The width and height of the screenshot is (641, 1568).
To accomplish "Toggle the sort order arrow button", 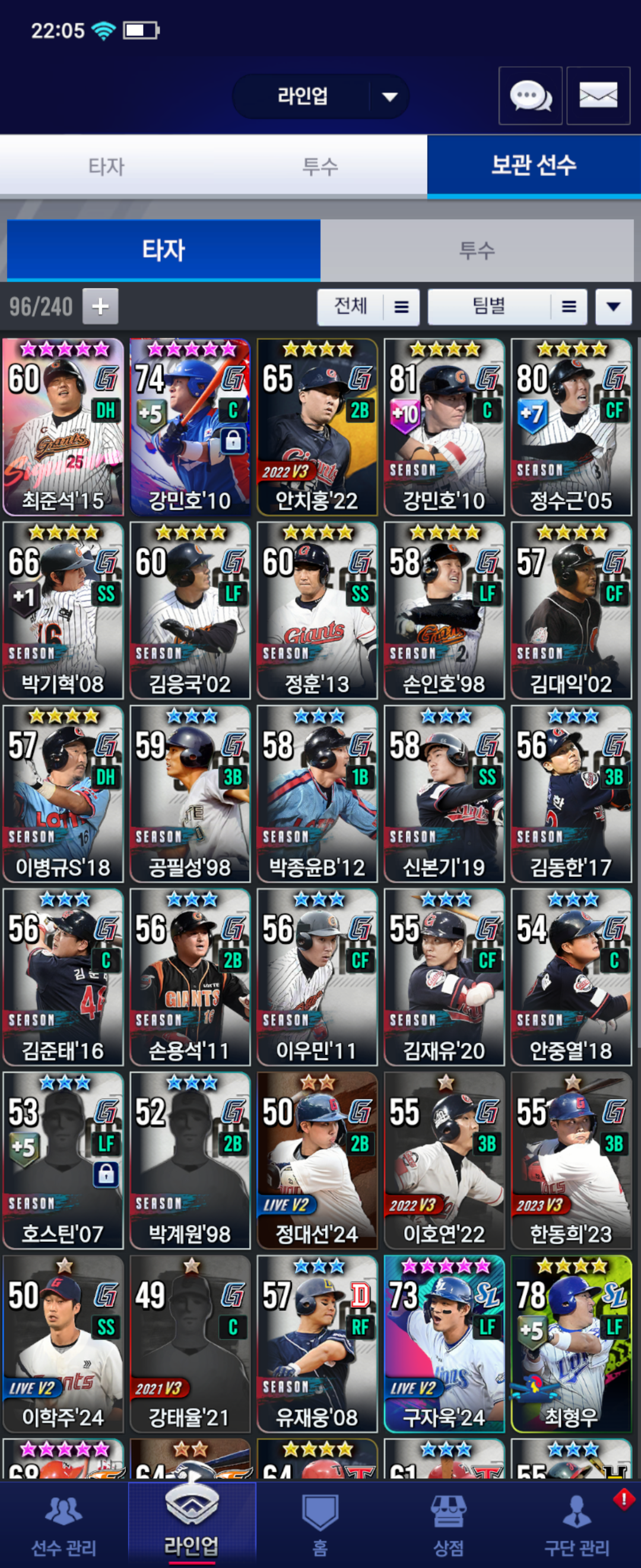I will (613, 306).
